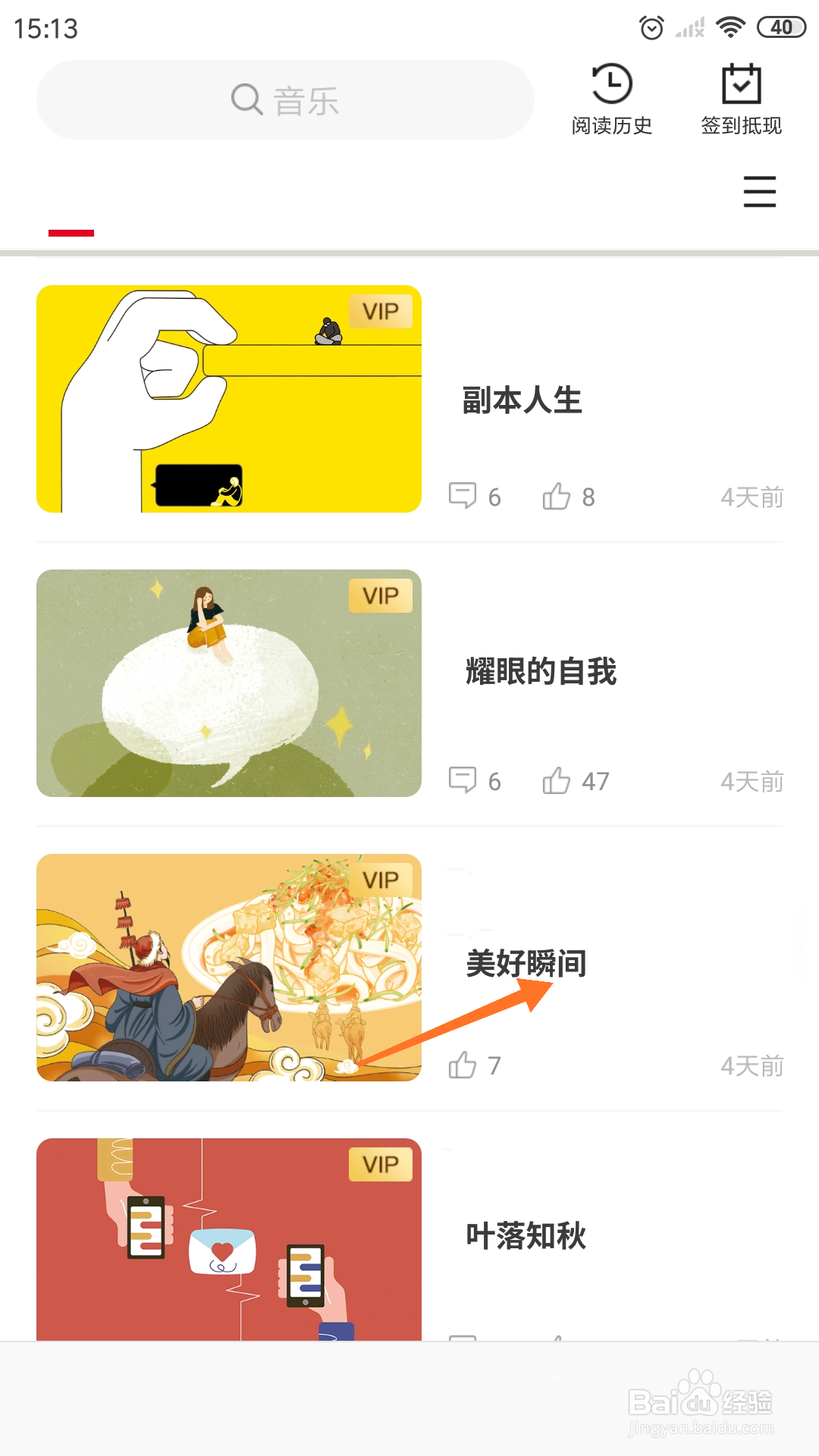Viewport: 819px width, 1456px height.
Task: Tap the red underline tab indicator
Action: click(x=71, y=234)
